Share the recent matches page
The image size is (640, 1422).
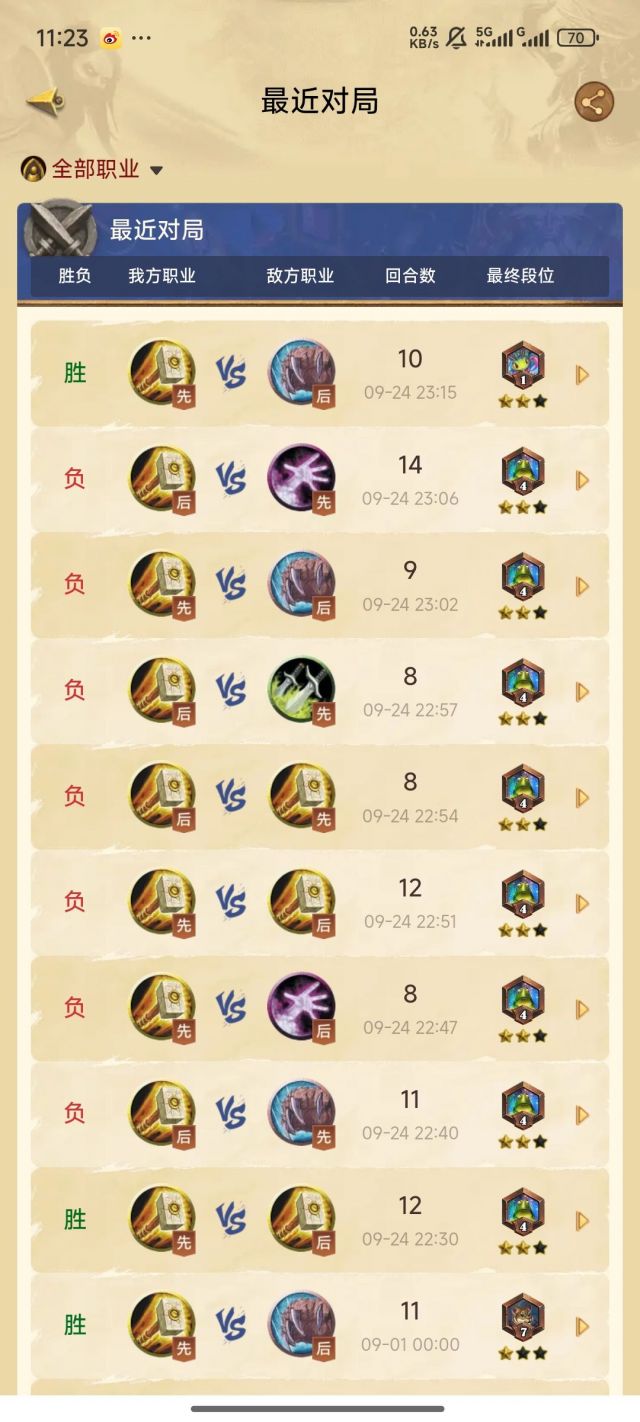(x=594, y=102)
